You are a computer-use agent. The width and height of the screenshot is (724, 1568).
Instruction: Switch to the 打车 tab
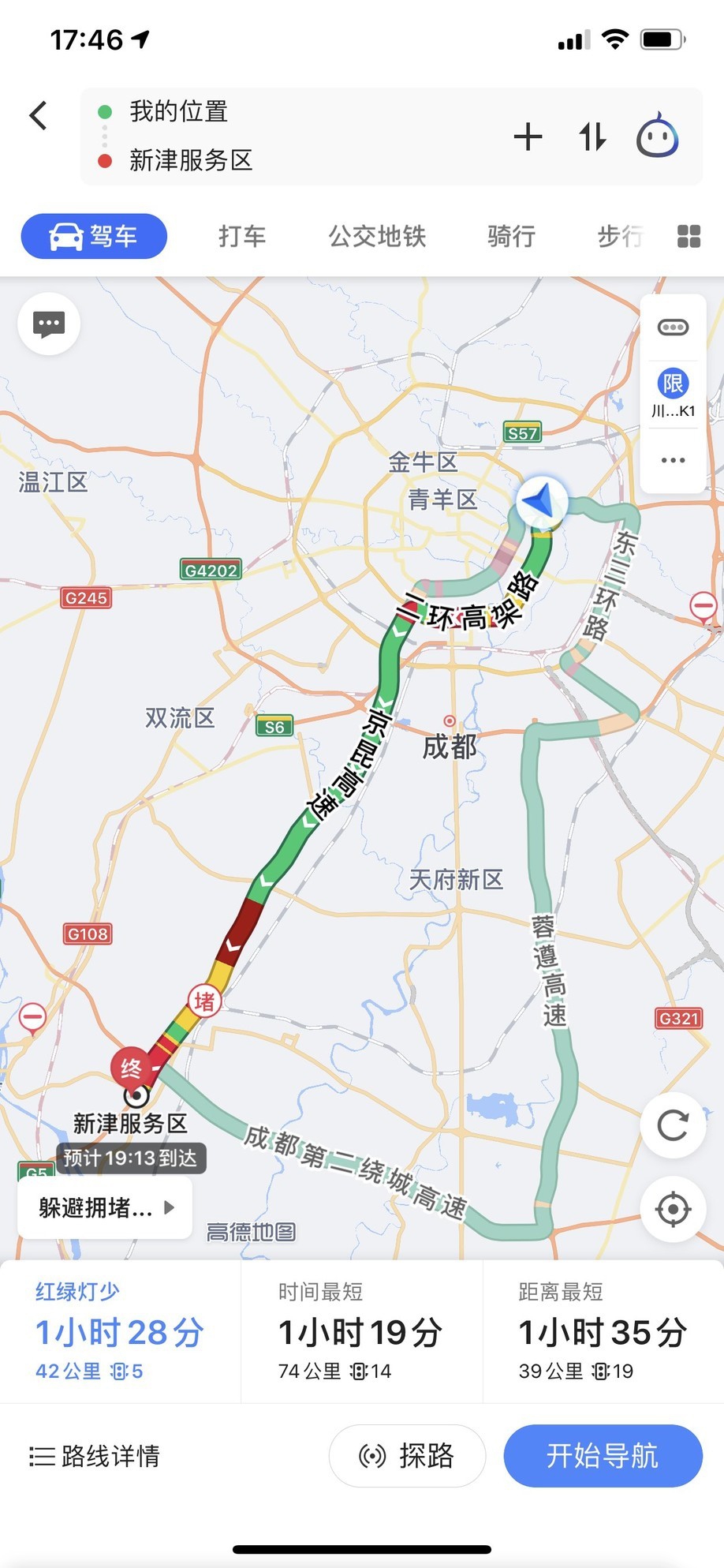(x=241, y=236)
